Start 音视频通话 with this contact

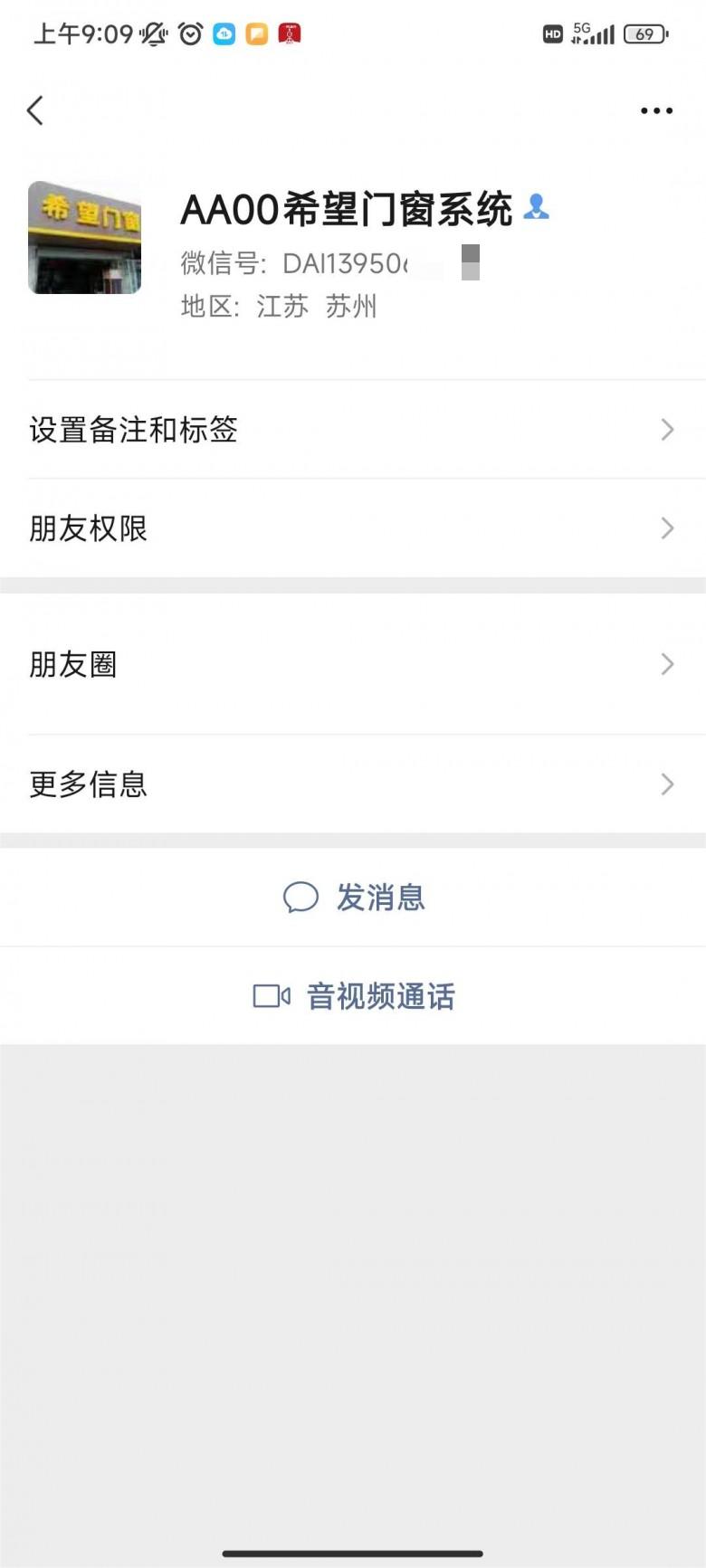pyautogui.click(x=354, y=996)
